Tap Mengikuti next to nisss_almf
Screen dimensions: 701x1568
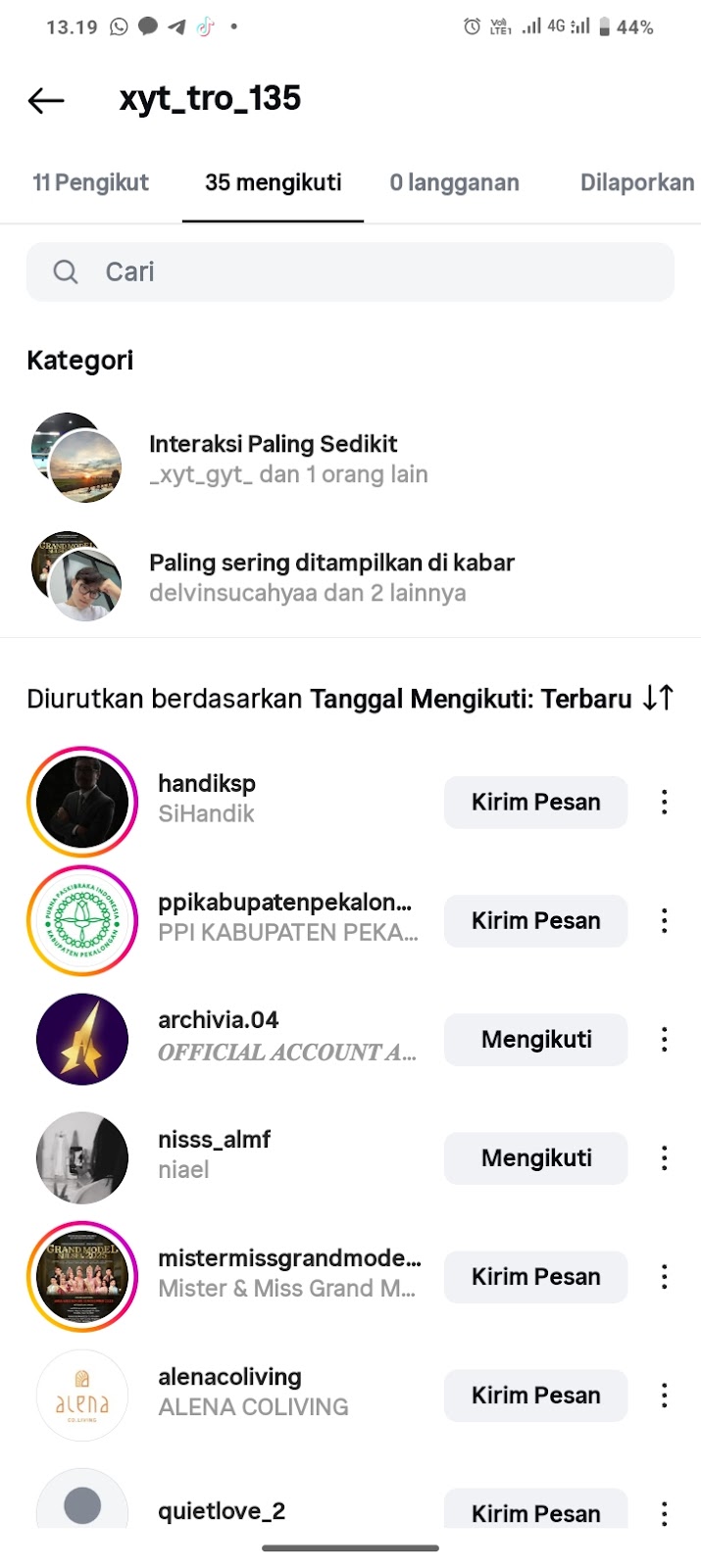tap(535, 1158)
